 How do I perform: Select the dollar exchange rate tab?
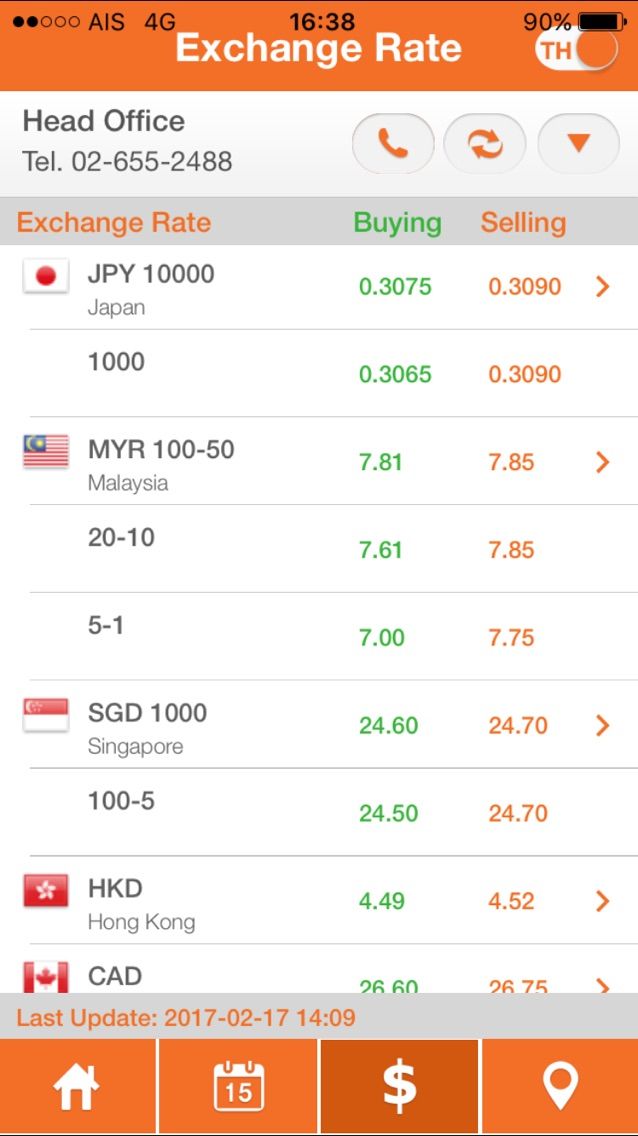pos(399,1088)
